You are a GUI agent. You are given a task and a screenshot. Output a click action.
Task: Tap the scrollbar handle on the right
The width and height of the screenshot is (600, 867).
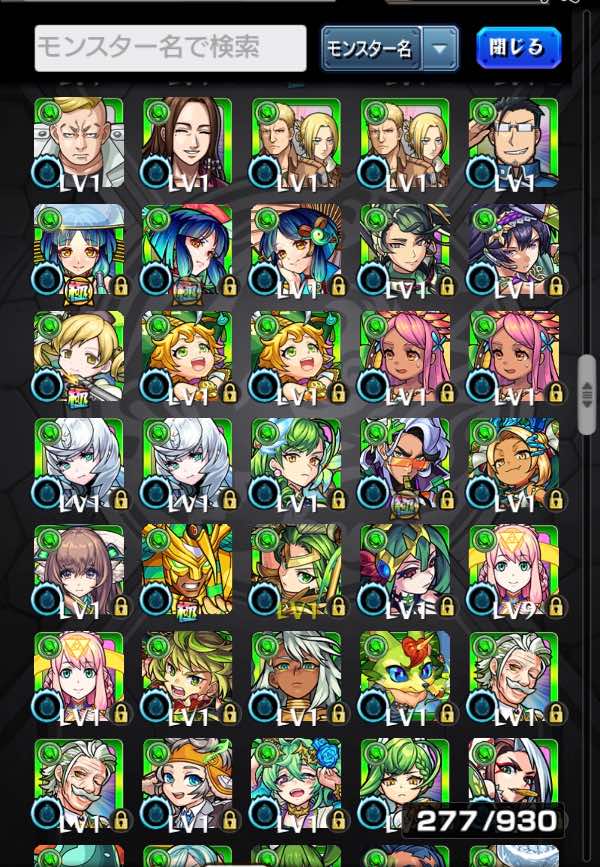point(587,395)
